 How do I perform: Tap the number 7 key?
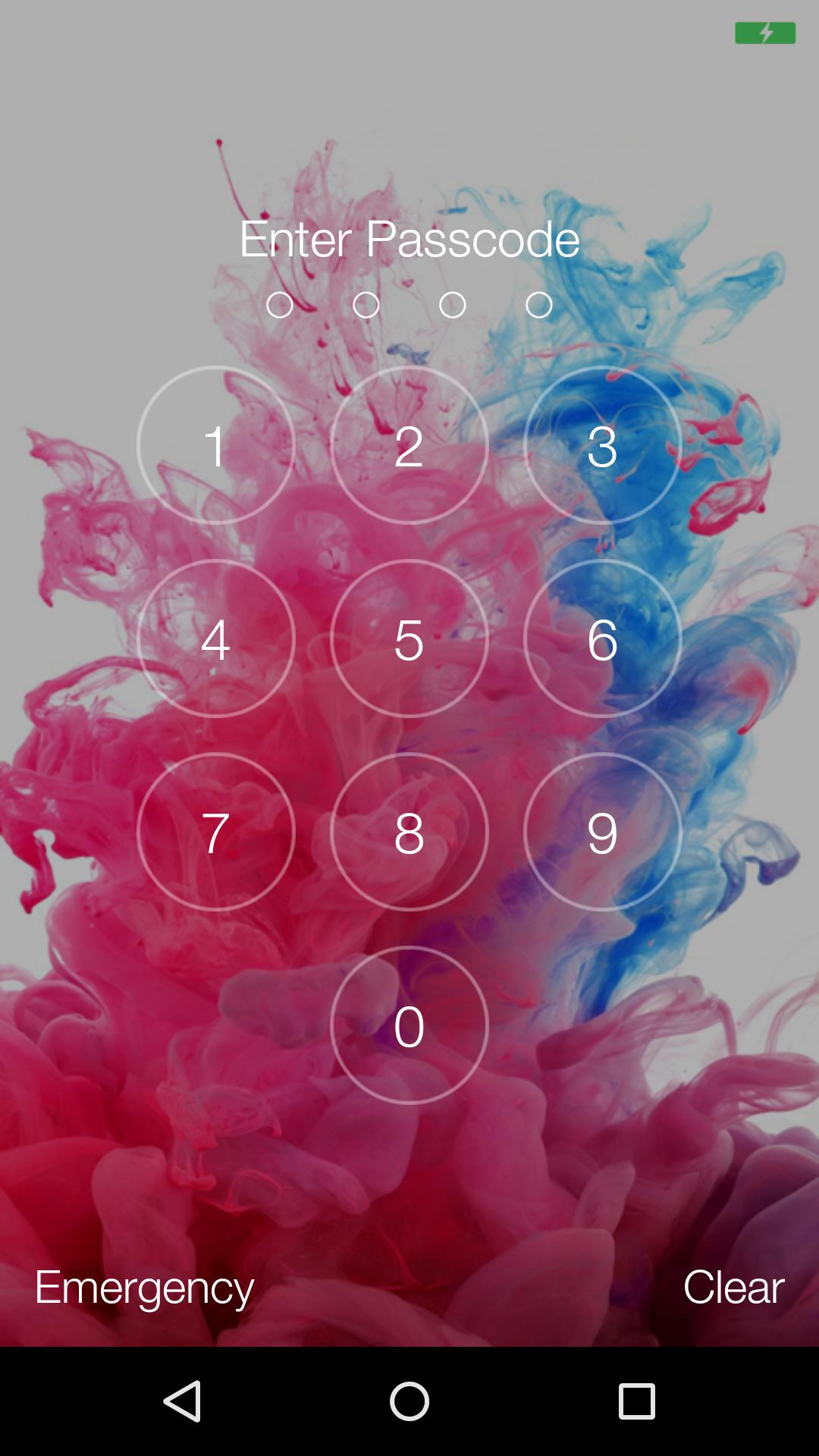[x=216, y=832]
